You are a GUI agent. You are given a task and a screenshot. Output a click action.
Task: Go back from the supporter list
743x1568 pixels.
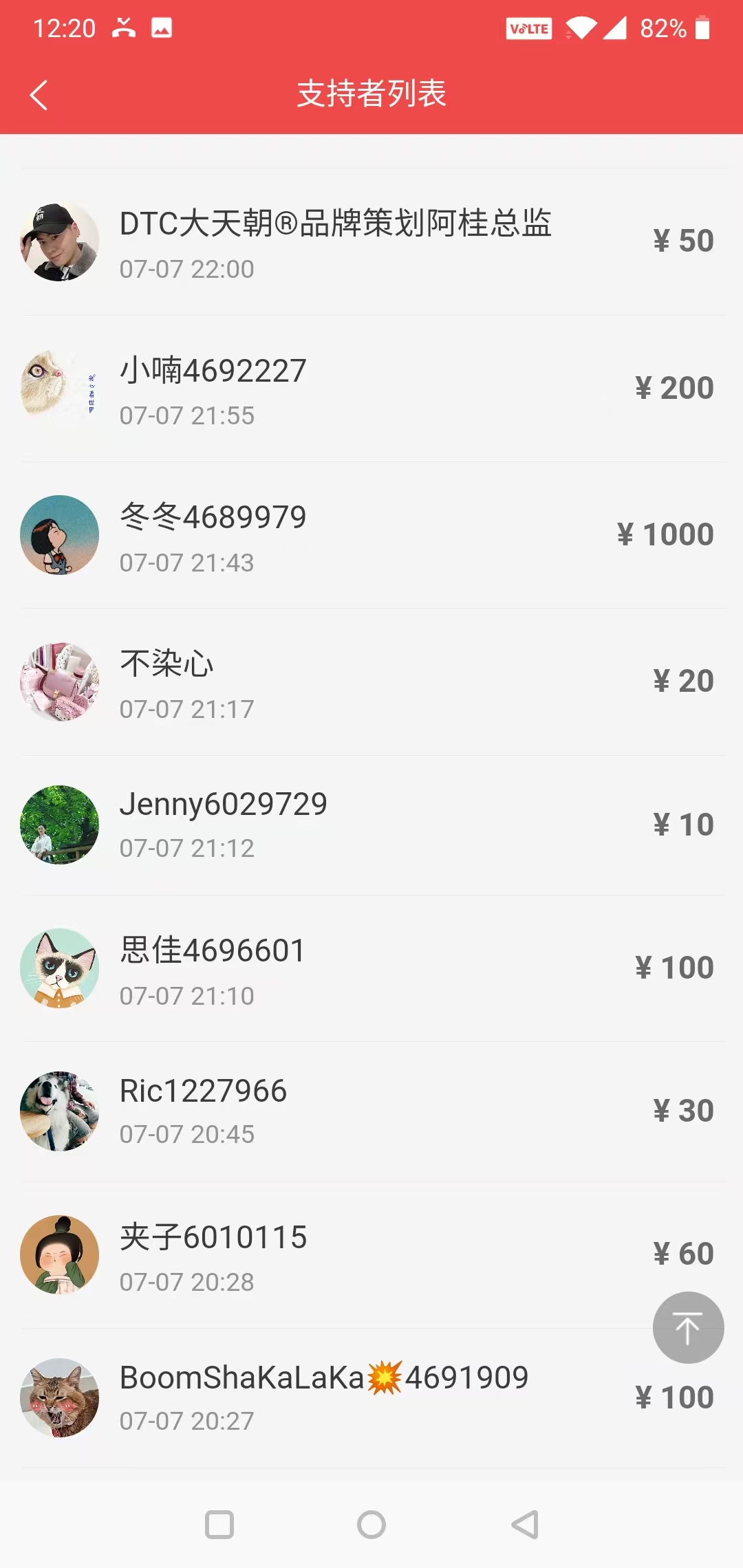tap(39, 95)
